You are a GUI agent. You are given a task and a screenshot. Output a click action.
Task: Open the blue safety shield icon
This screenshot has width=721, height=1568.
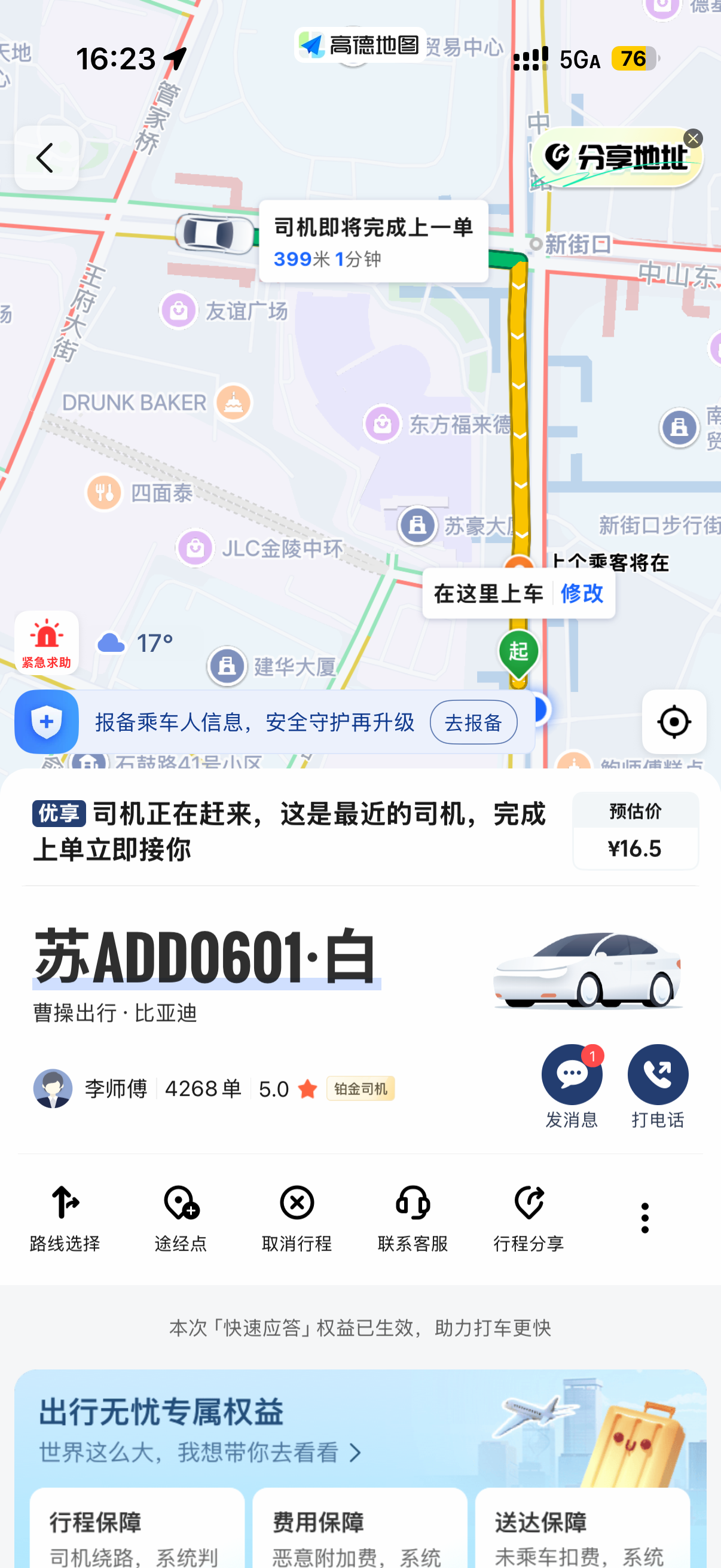tap(46, 722)
